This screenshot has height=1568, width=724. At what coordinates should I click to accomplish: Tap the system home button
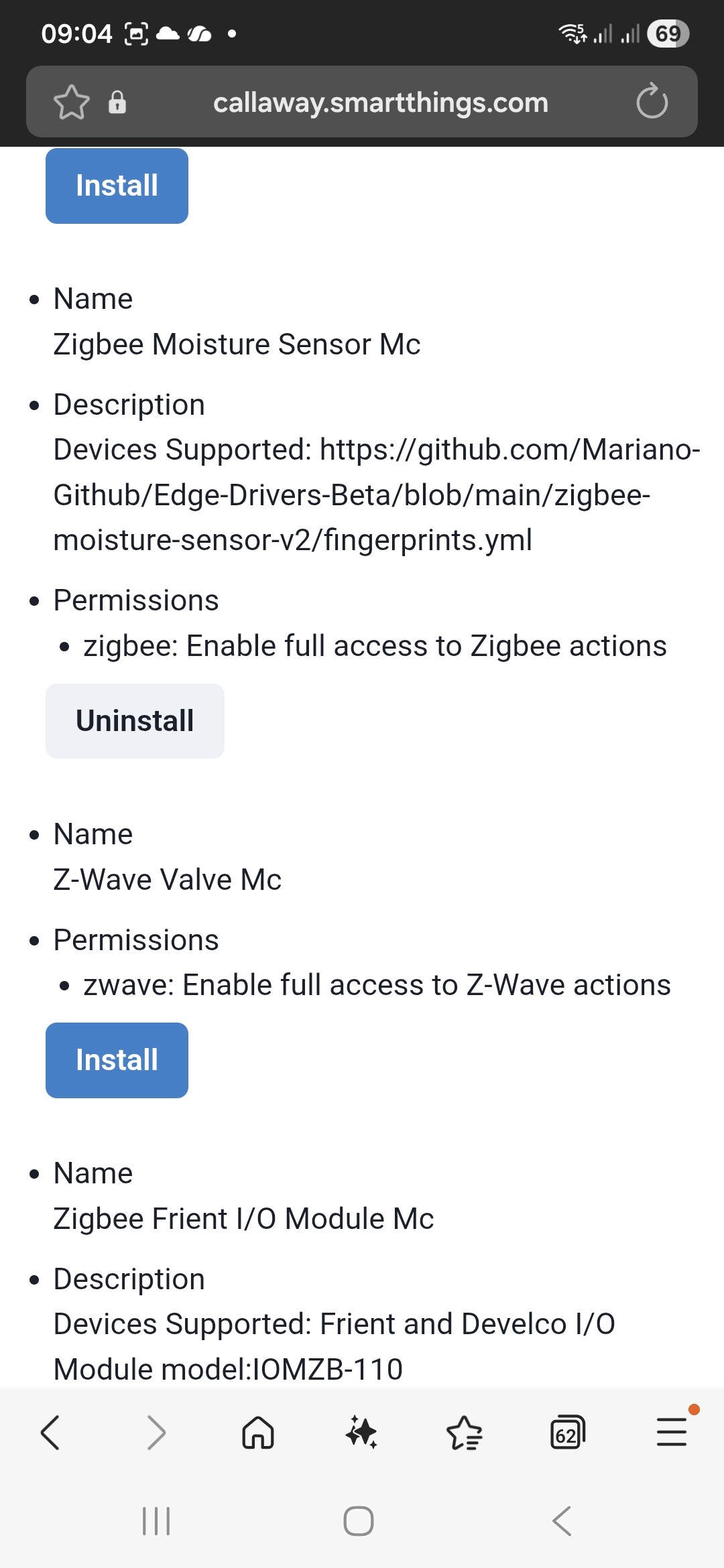[x=359, y=1521]
